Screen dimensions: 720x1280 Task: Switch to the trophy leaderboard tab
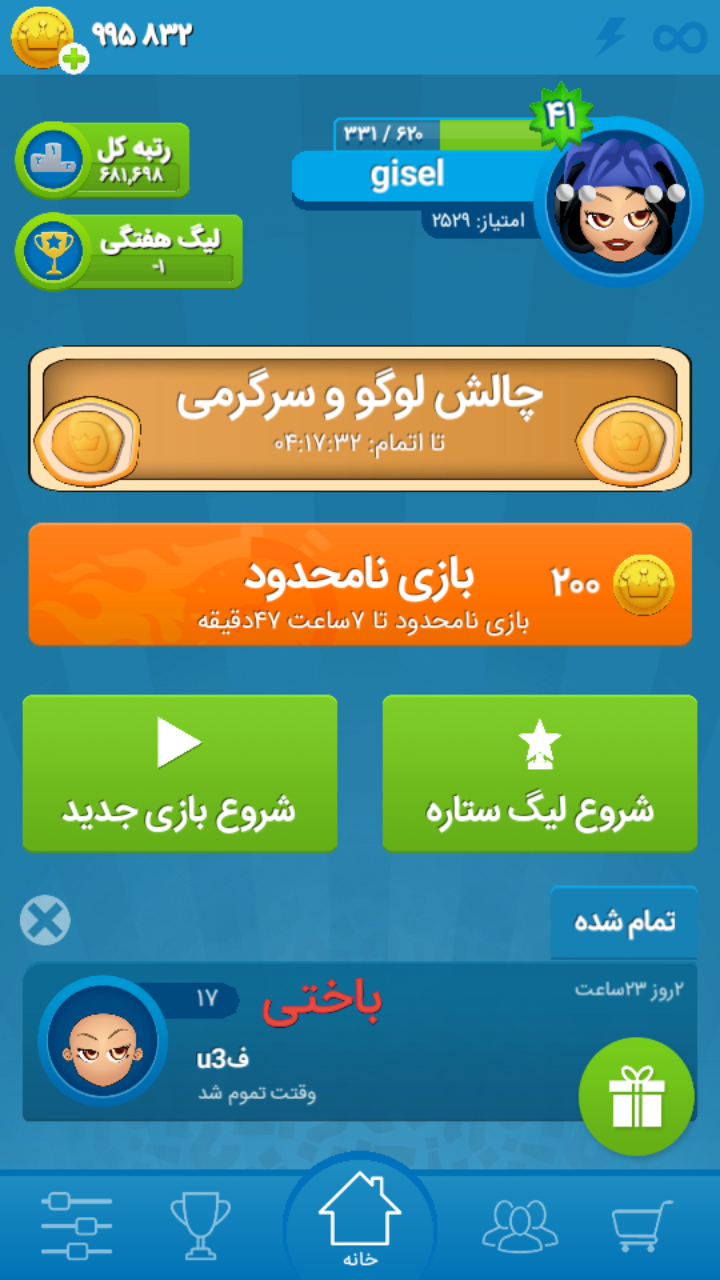200,1224
